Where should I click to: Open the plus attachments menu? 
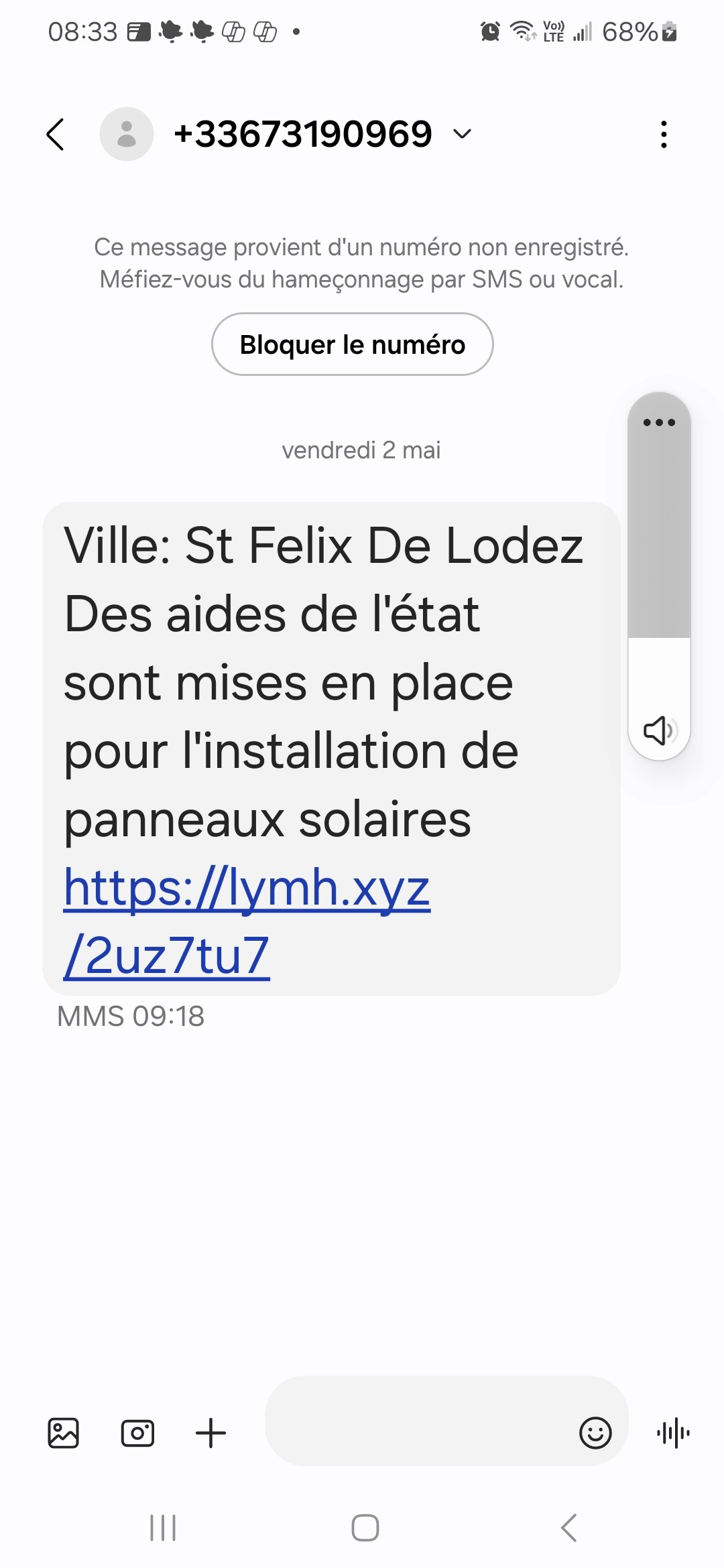[x=210, y=1433]
